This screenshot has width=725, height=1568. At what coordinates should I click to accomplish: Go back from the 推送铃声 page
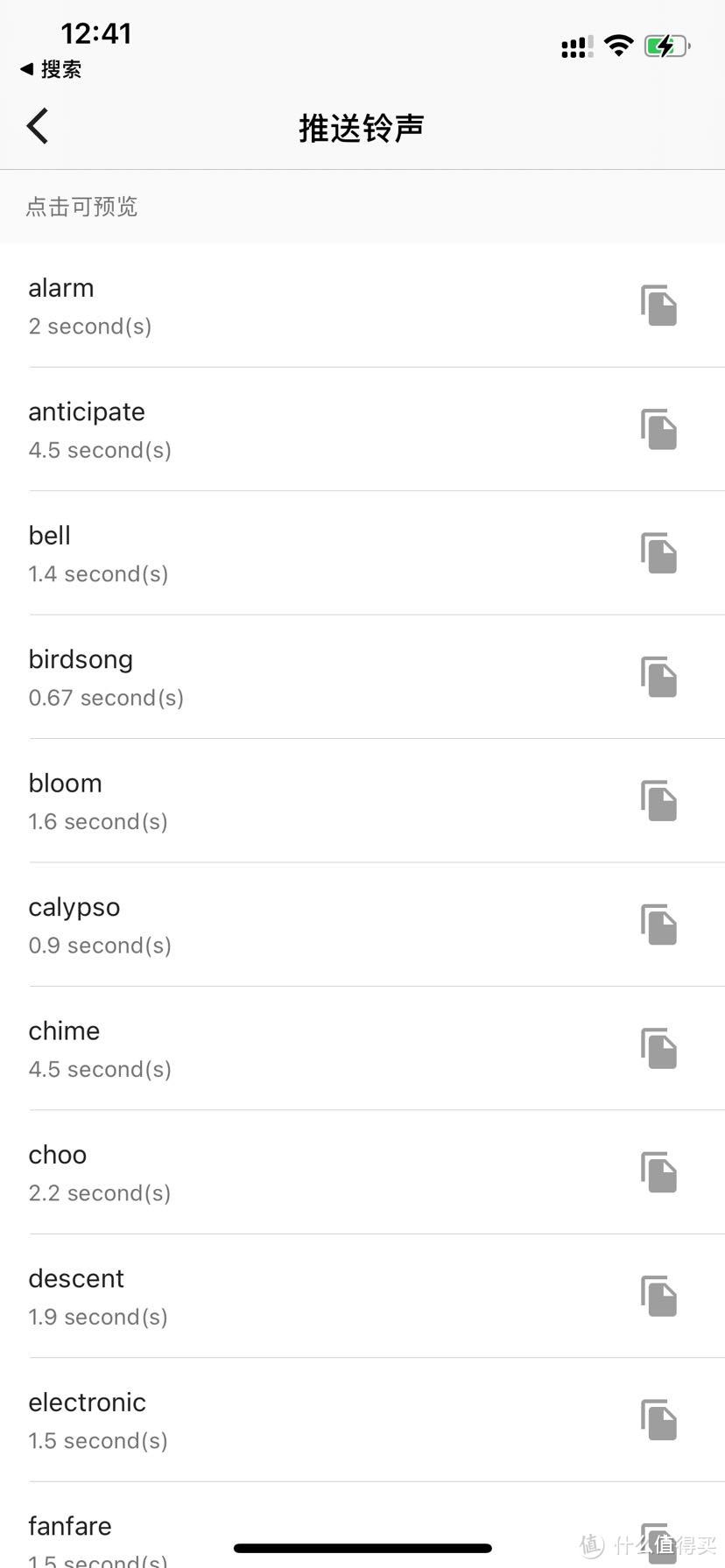point(38,127)
